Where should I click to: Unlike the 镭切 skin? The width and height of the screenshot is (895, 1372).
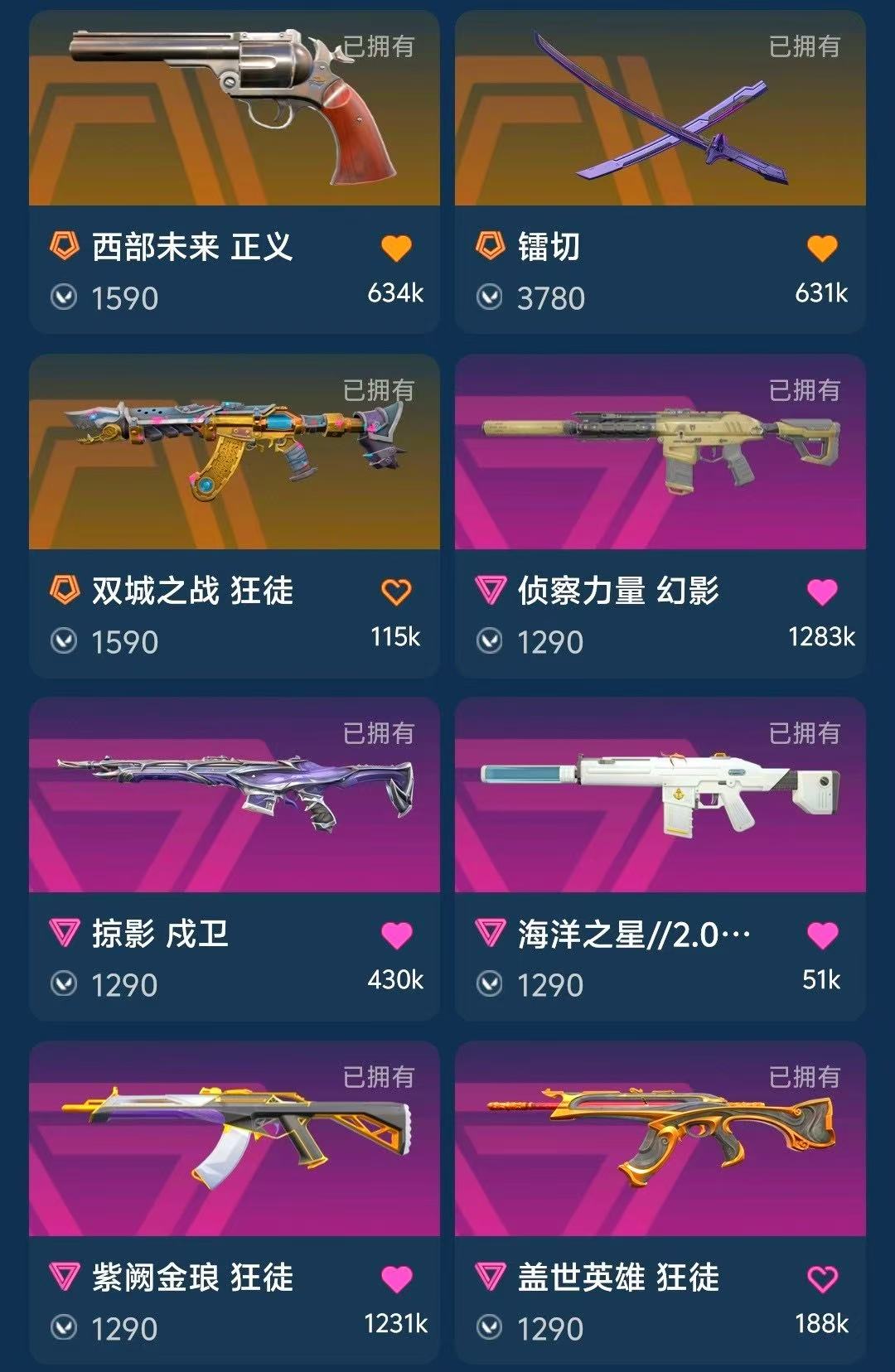tap(822, 248)
